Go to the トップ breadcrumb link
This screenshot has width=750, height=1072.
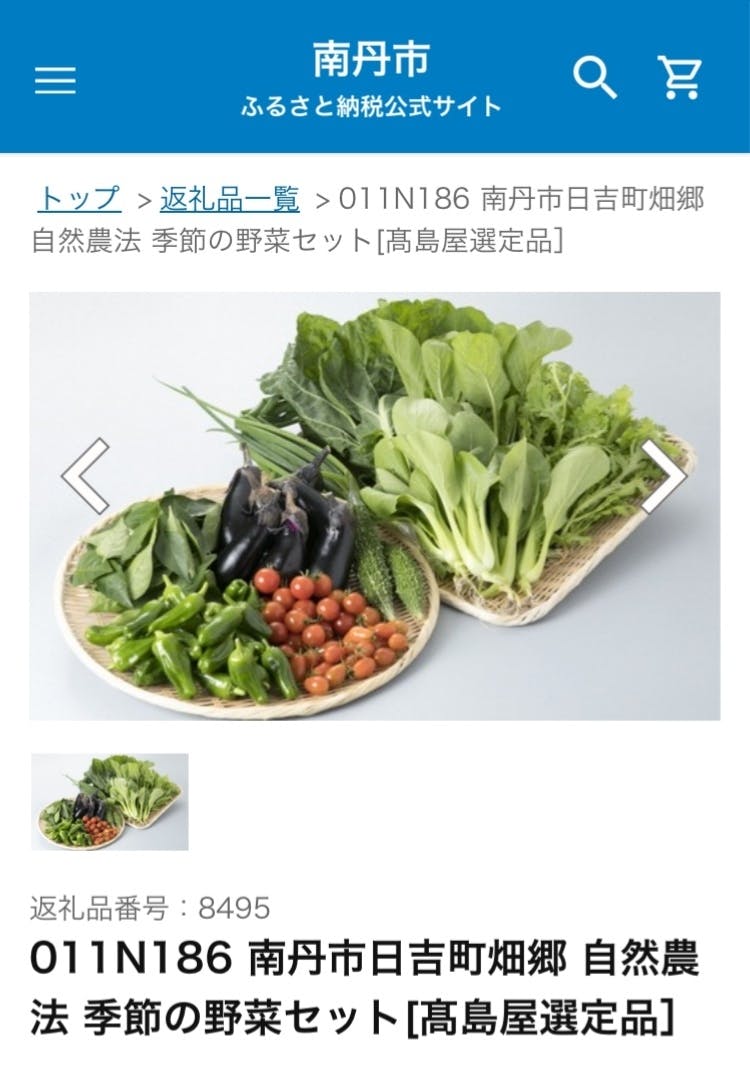(80, 199)
